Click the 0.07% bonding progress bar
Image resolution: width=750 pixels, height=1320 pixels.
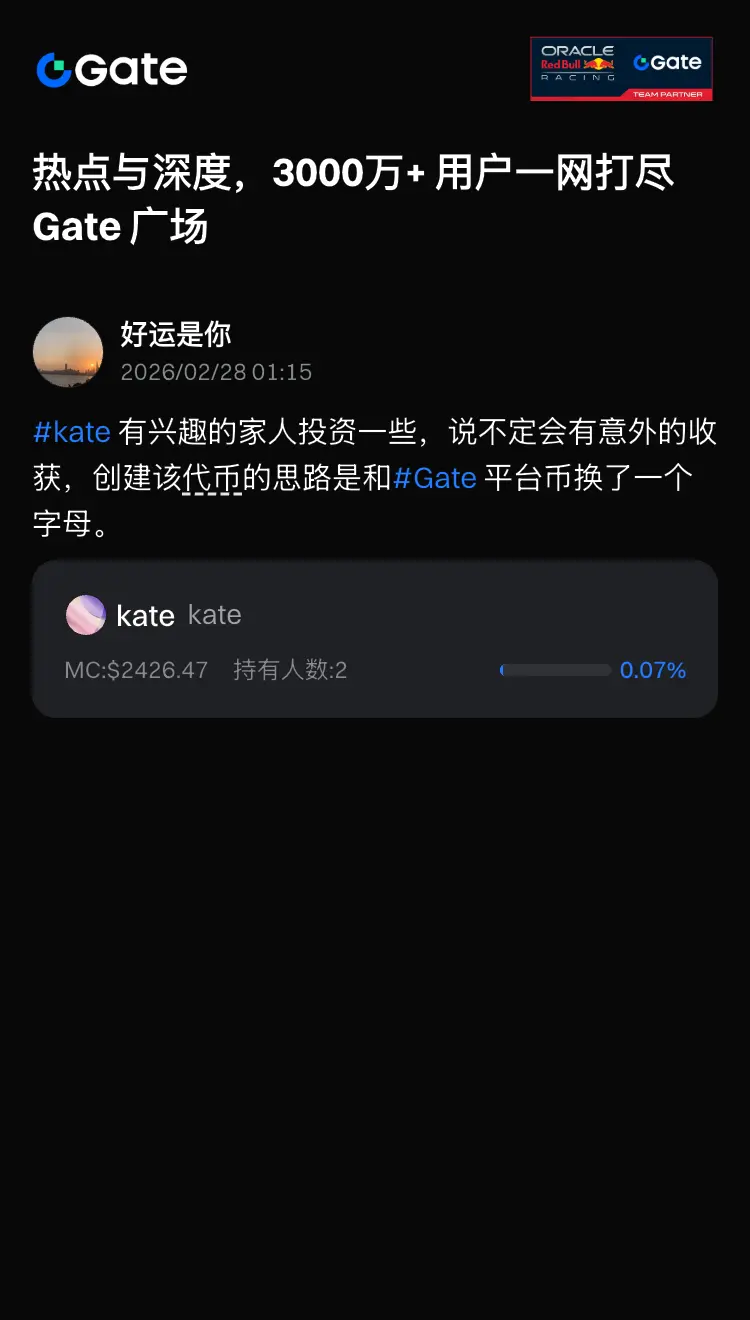point(555,670)
